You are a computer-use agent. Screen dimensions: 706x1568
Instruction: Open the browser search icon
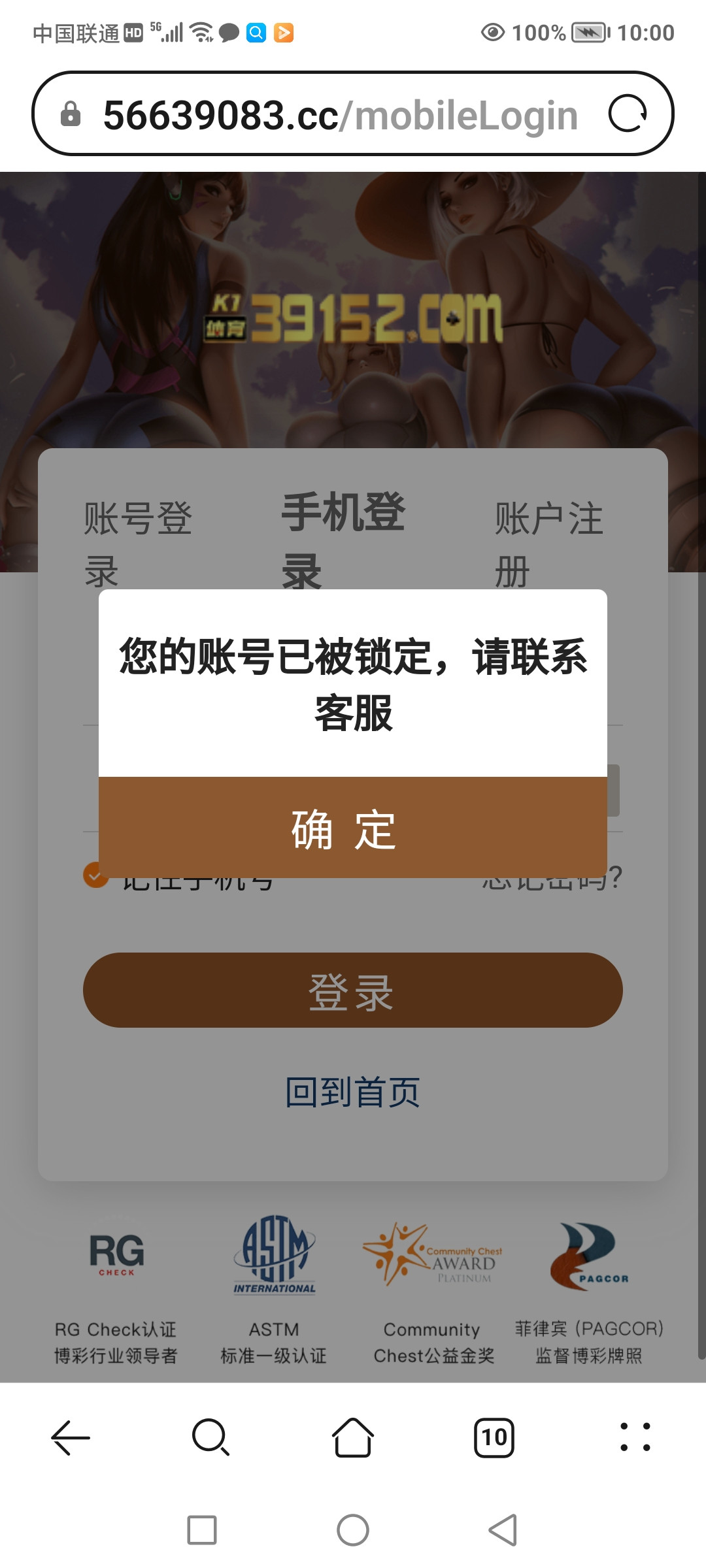coord(211,1437)
